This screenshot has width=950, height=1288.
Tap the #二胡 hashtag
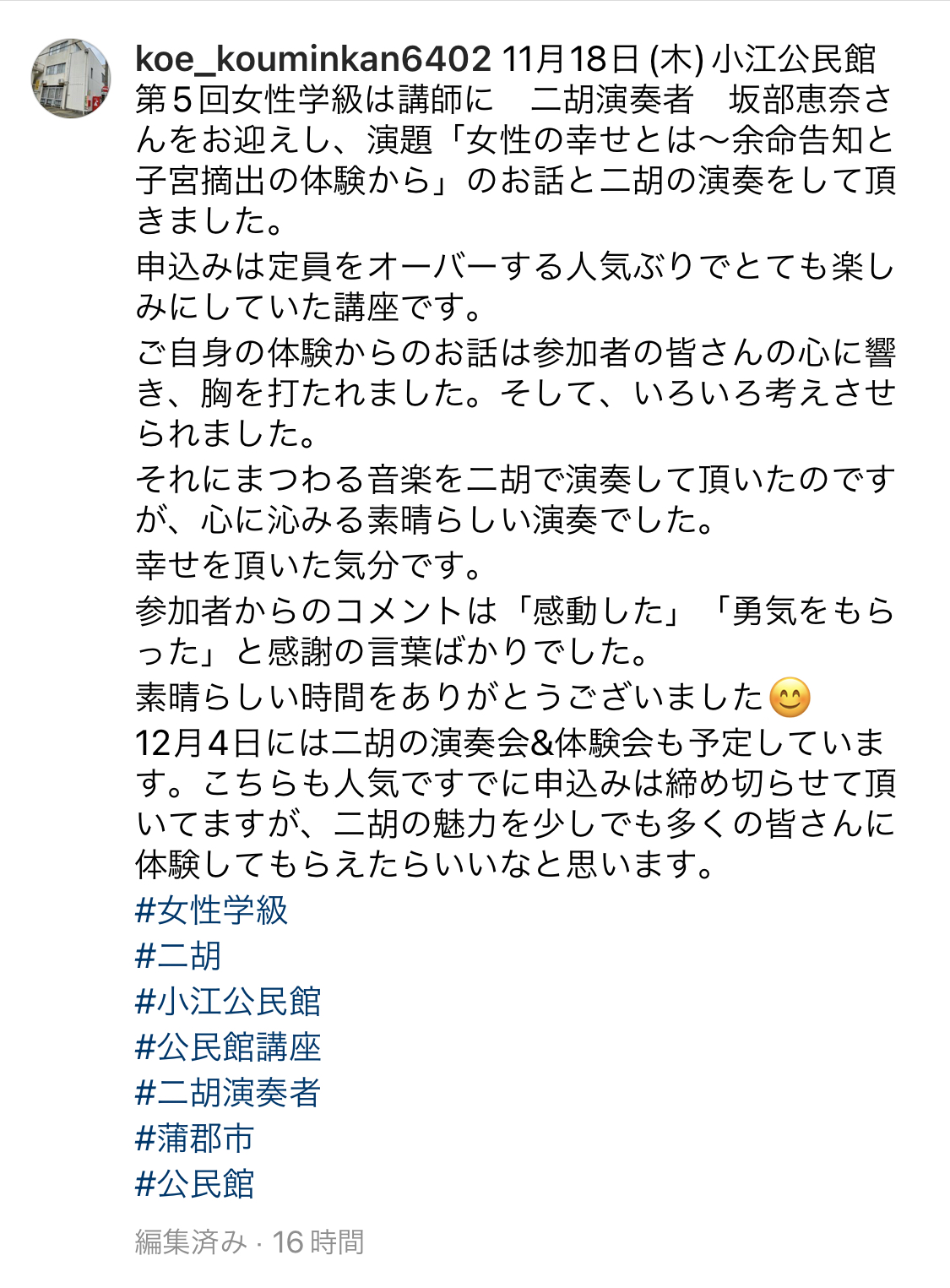coord(178,956)
